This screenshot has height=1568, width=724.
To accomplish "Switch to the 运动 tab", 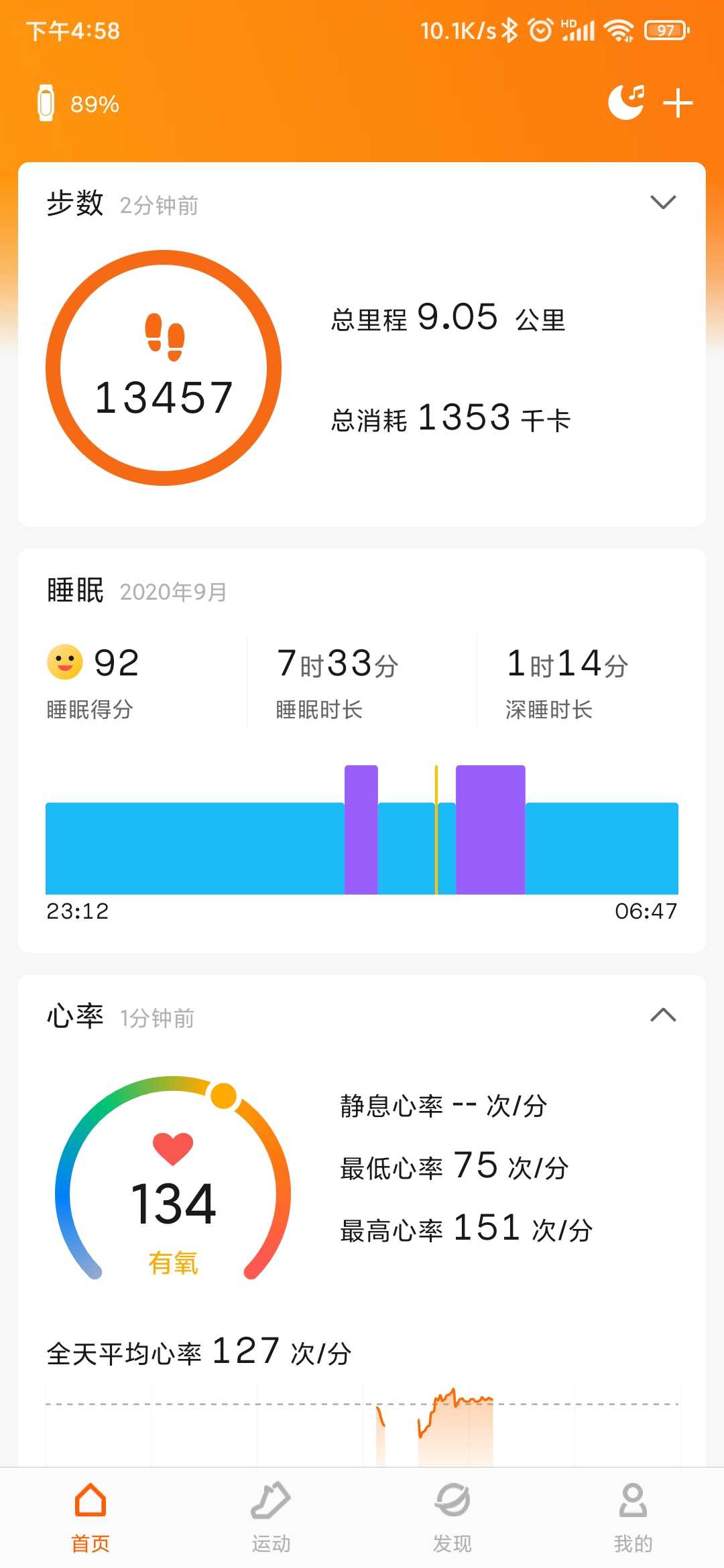I will 271,1518.
